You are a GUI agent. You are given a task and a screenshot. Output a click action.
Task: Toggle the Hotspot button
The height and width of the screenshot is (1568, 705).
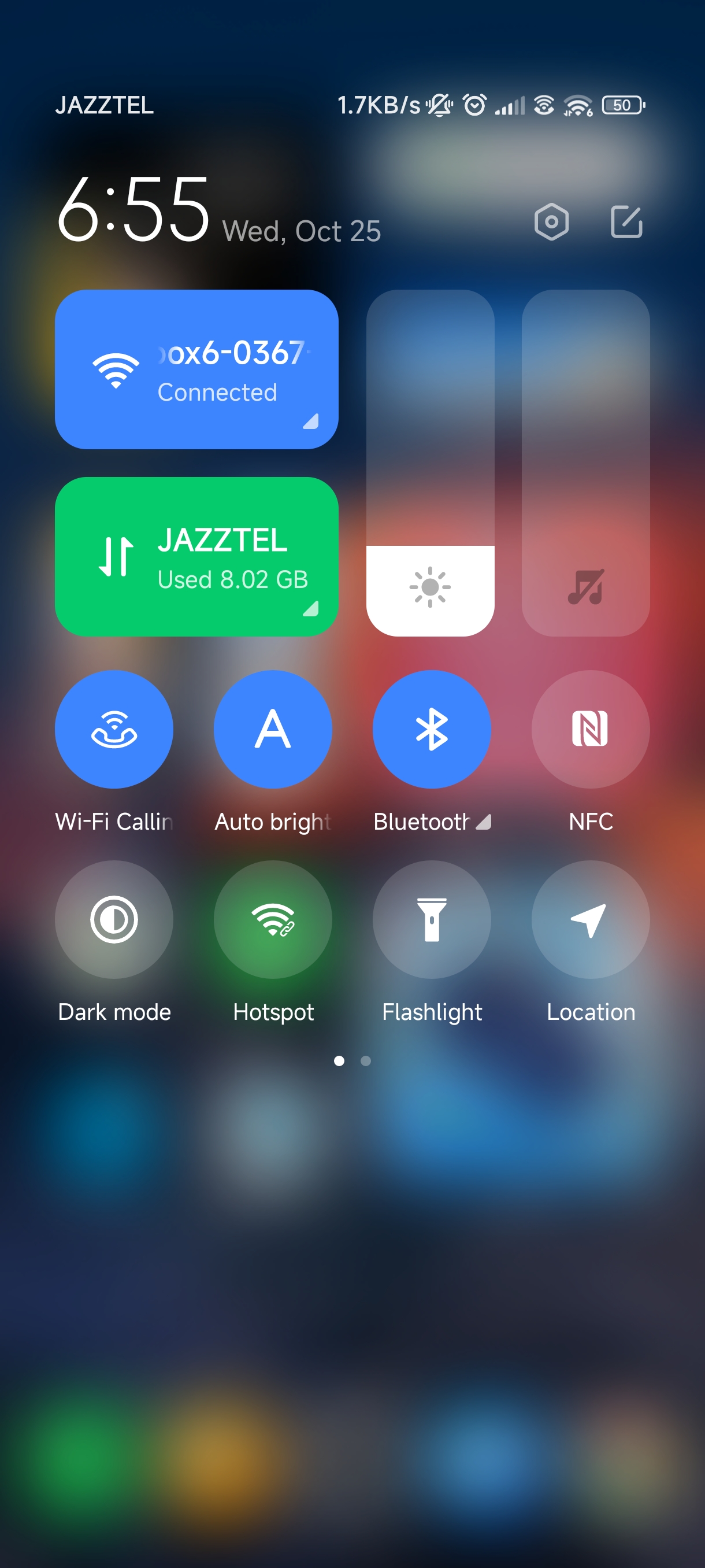coord(273,919)
